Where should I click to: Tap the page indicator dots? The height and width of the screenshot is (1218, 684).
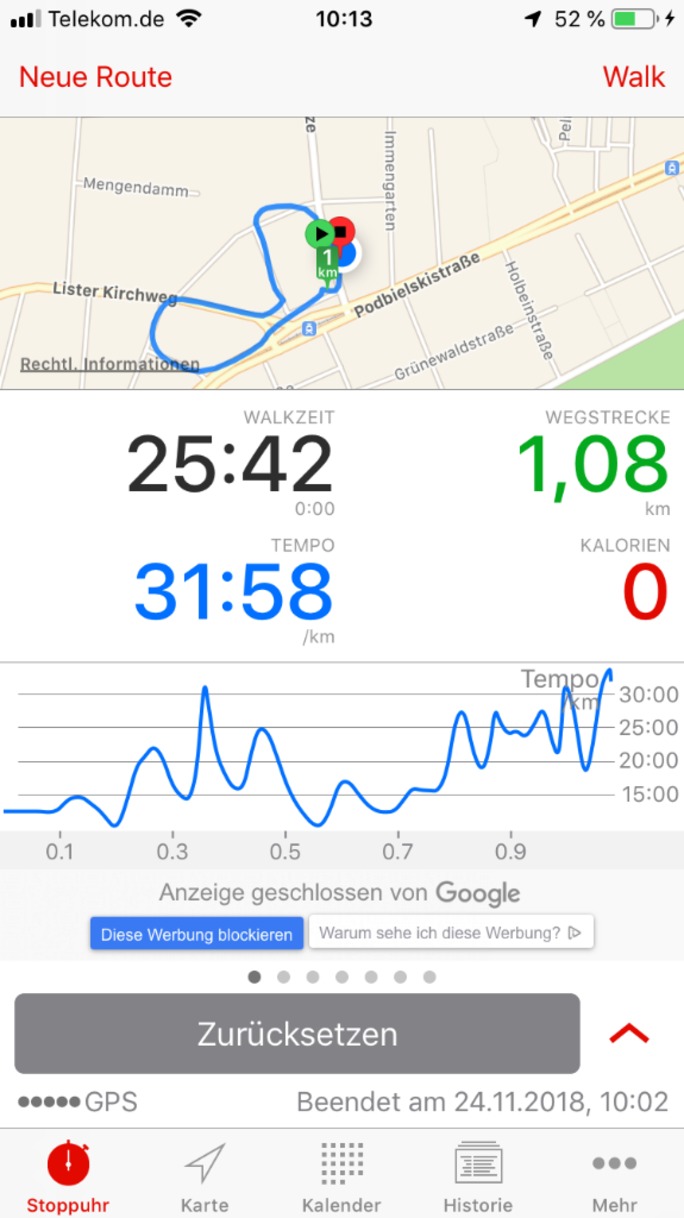coord(342,977)
